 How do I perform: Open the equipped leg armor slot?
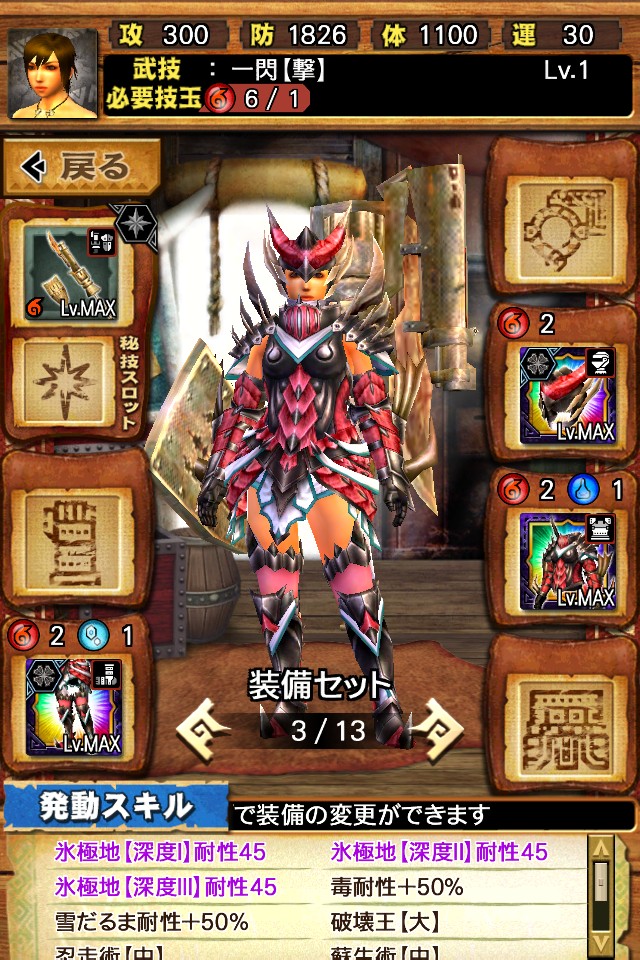point(73,707)
